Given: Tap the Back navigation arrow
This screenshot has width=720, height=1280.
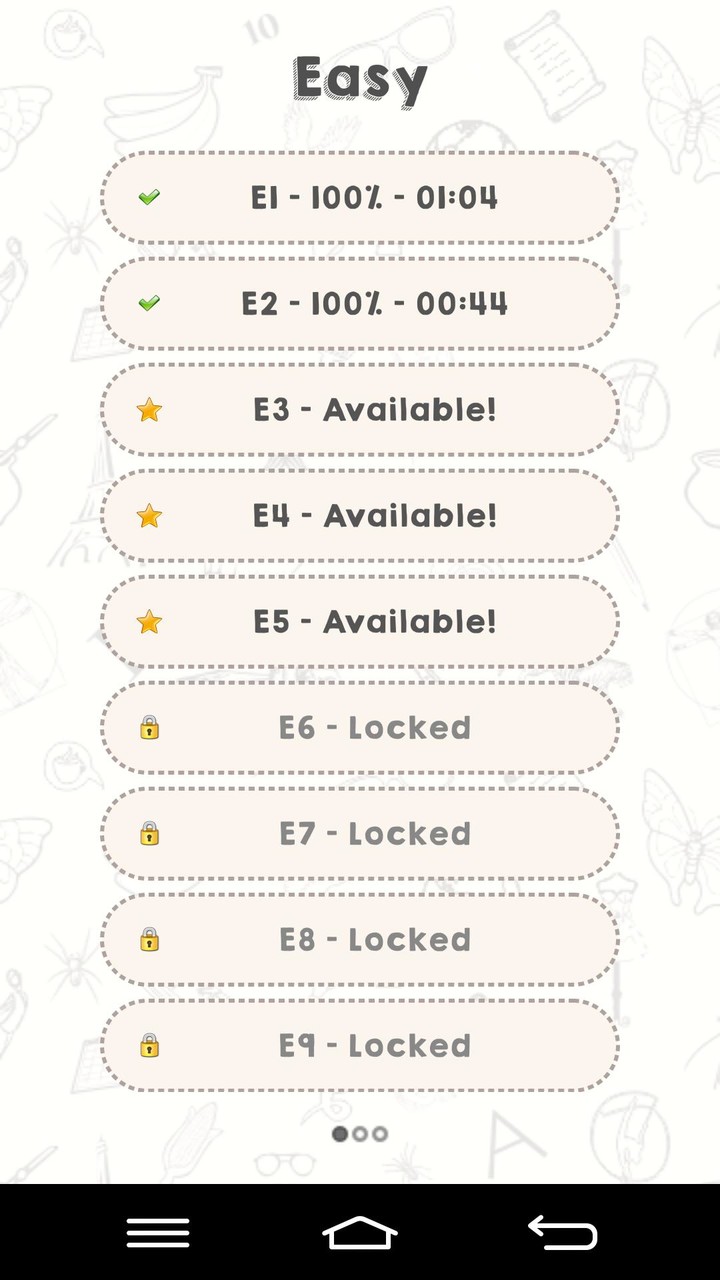Looking at the screenshot, I should pyautogui.click(x=563, y=1231).
